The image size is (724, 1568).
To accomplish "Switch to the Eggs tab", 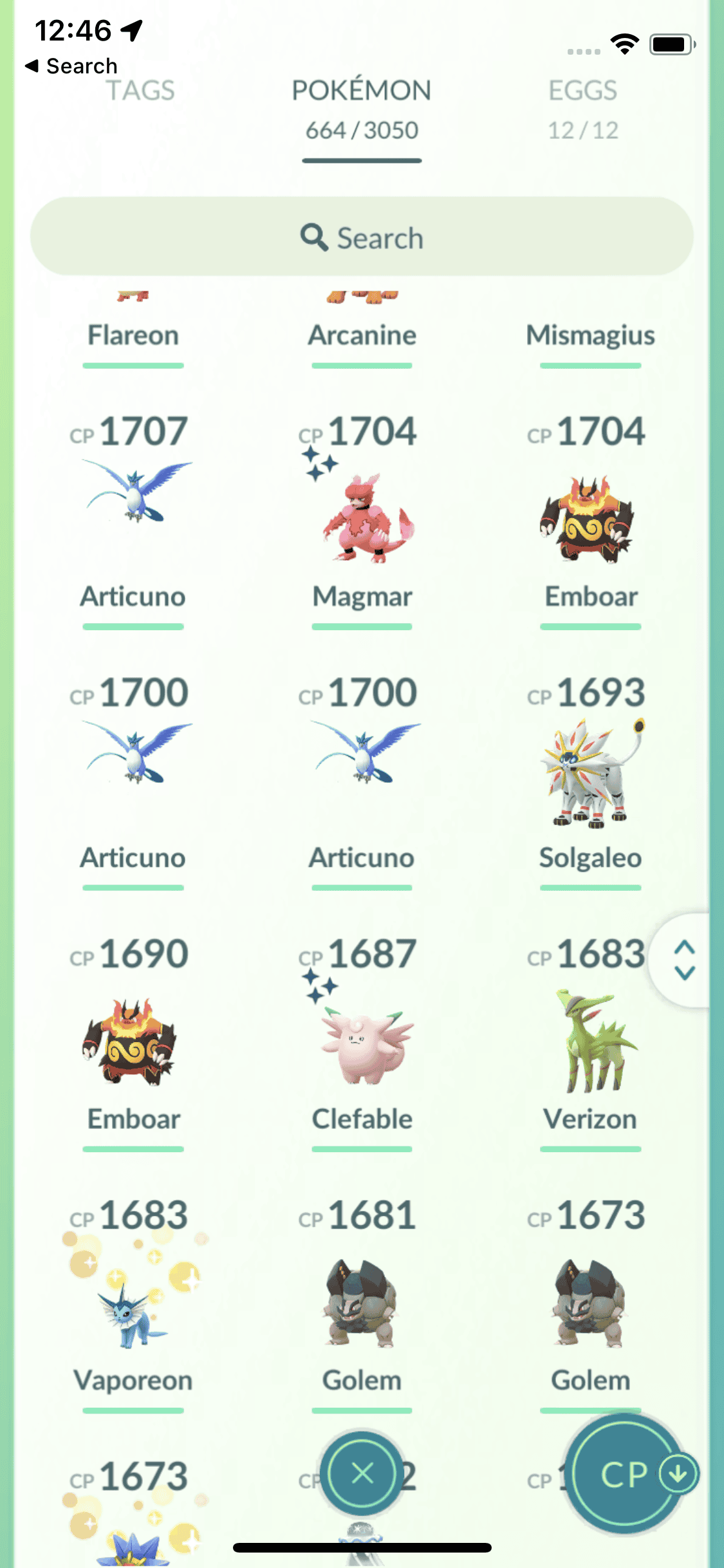I will (582, 107).
